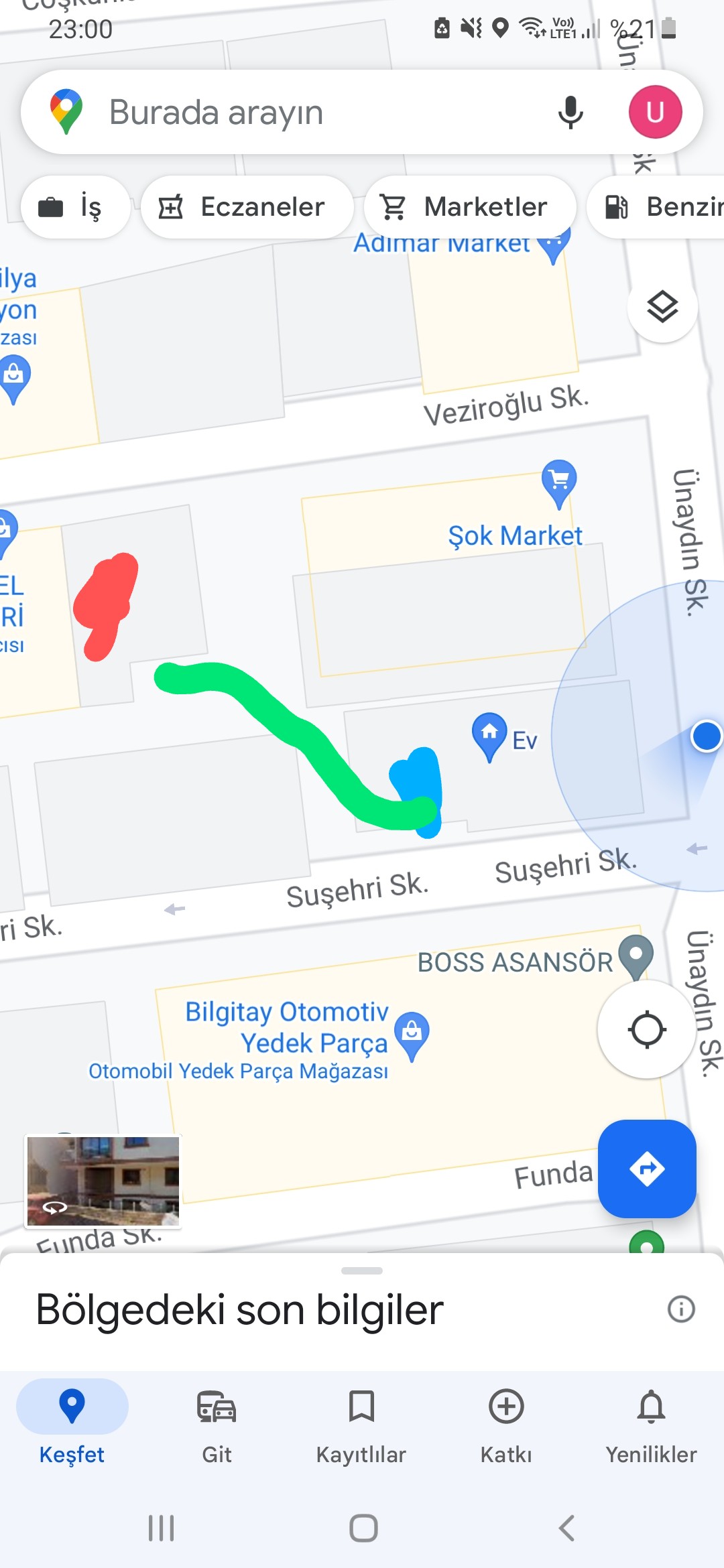Show Marketler on the map

[469, 207]
